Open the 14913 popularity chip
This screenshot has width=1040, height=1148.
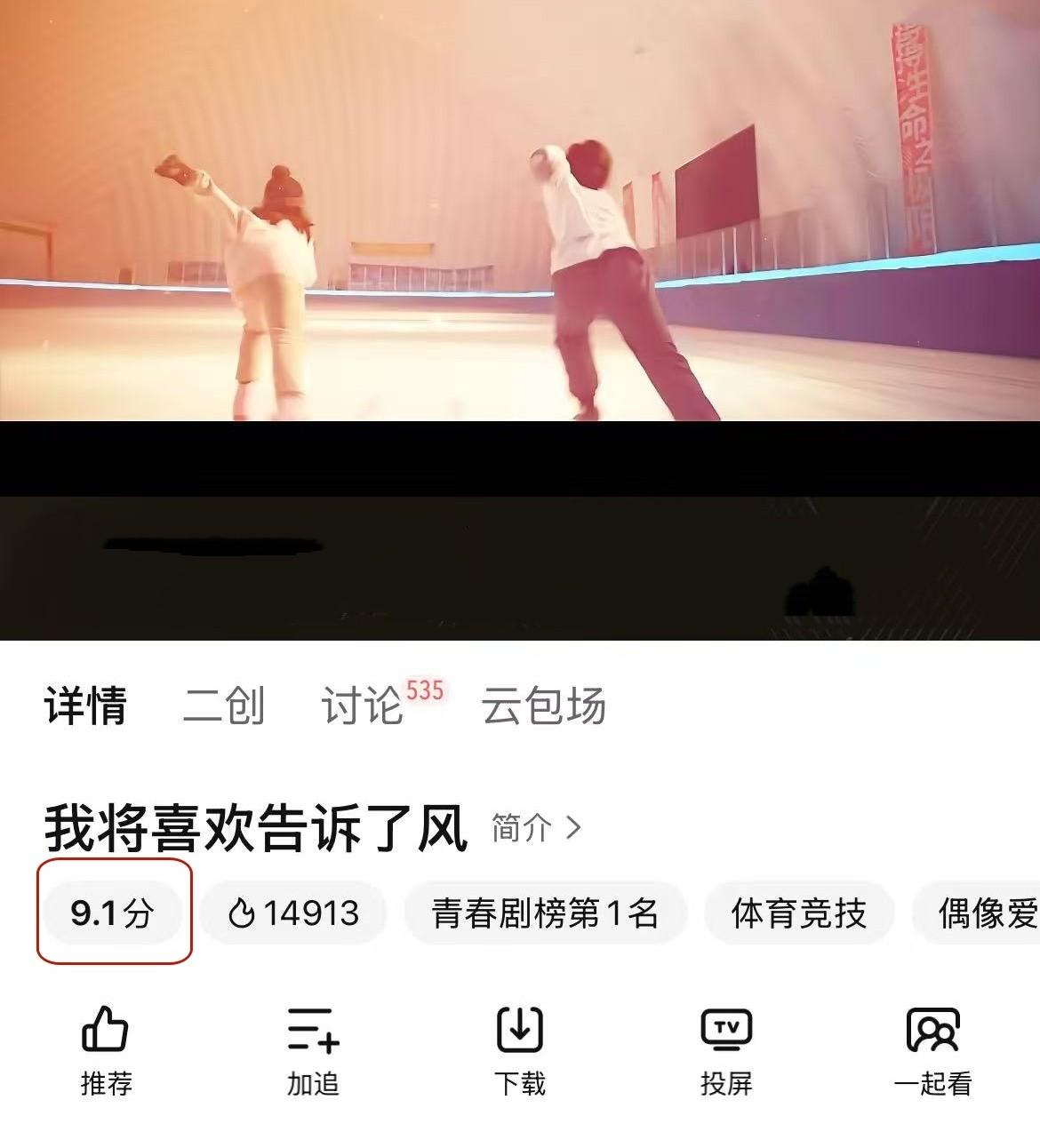pos(293,913)
